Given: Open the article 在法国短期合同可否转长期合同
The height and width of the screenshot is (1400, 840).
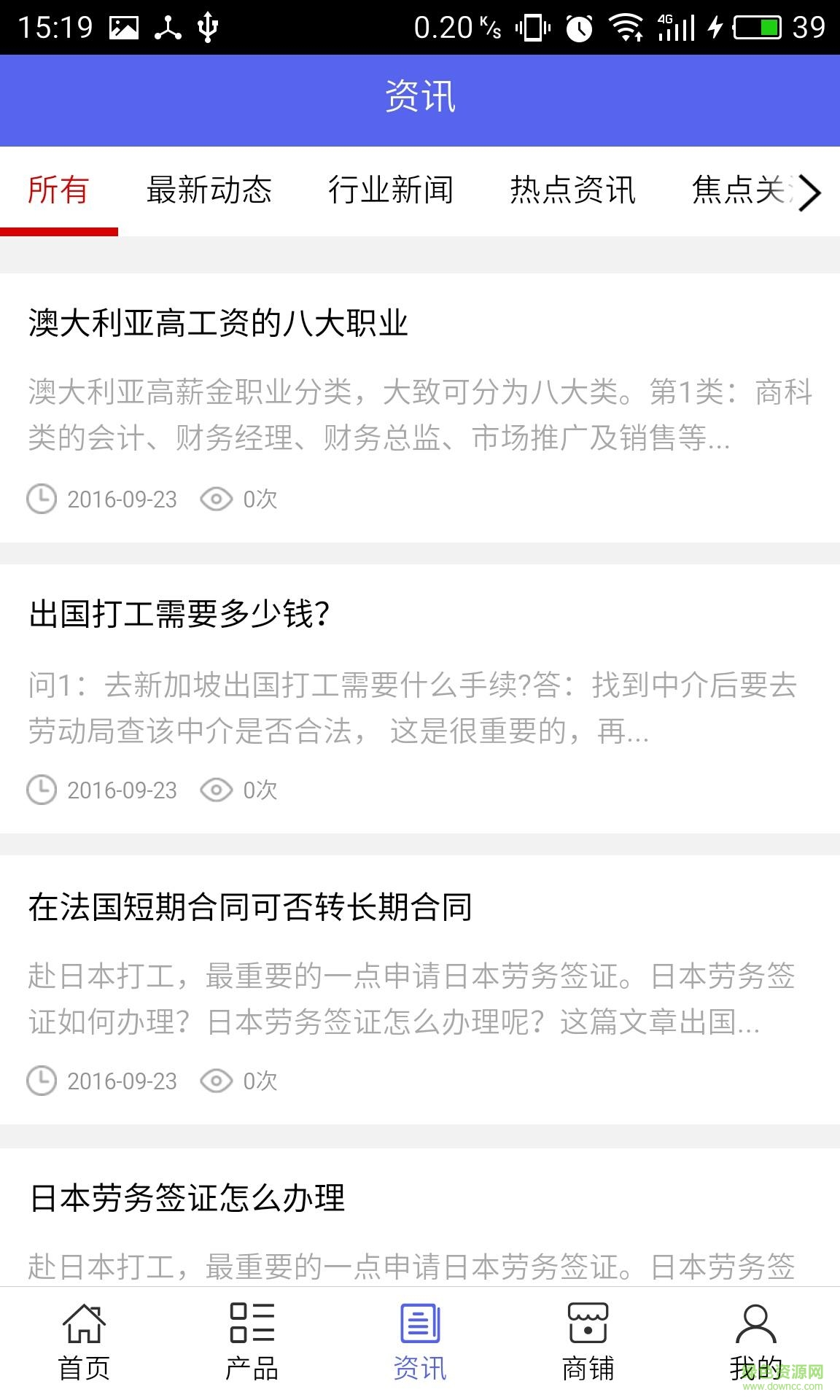Looking at the screenshot, I should (252, 906).
